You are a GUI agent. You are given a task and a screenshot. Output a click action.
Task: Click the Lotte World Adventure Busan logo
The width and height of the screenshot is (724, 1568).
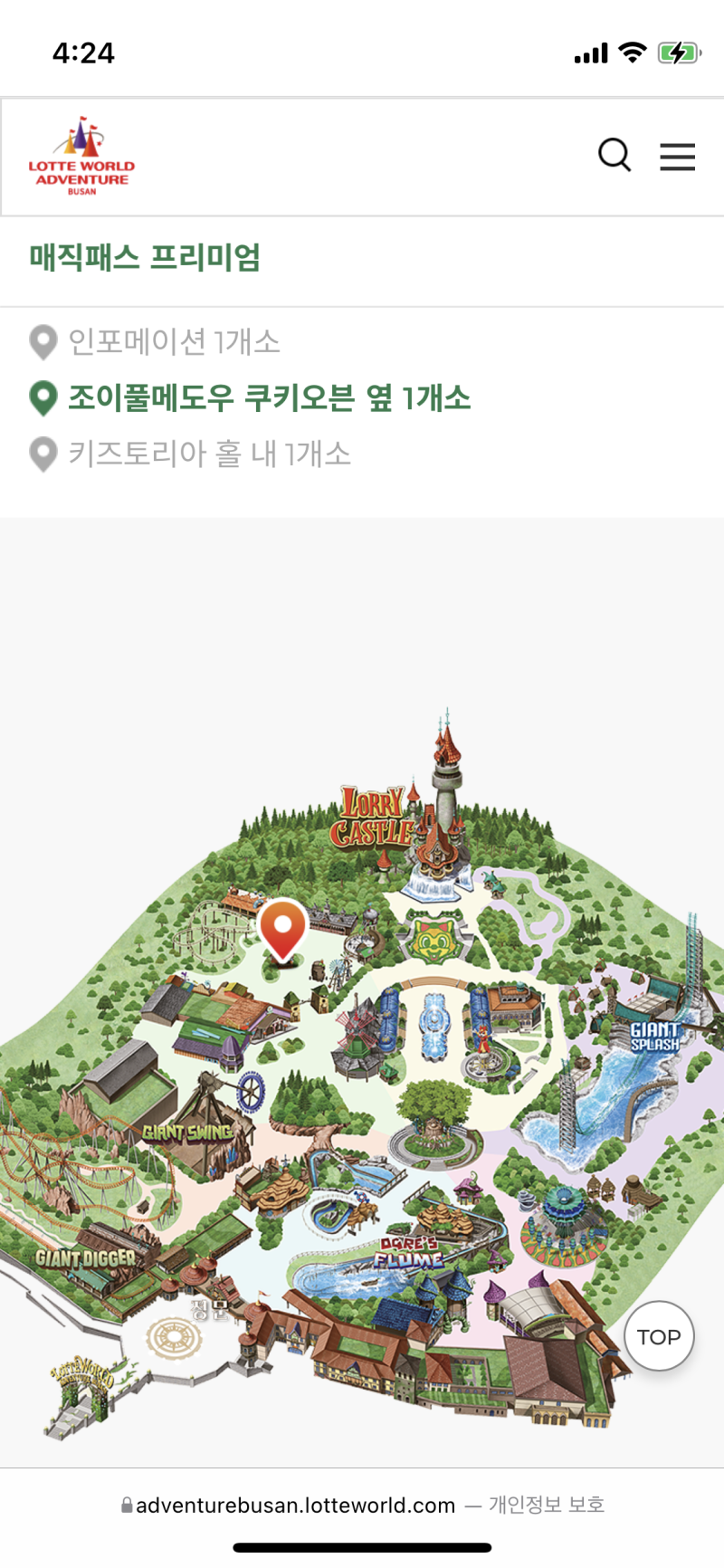click(x=81, y=157)
